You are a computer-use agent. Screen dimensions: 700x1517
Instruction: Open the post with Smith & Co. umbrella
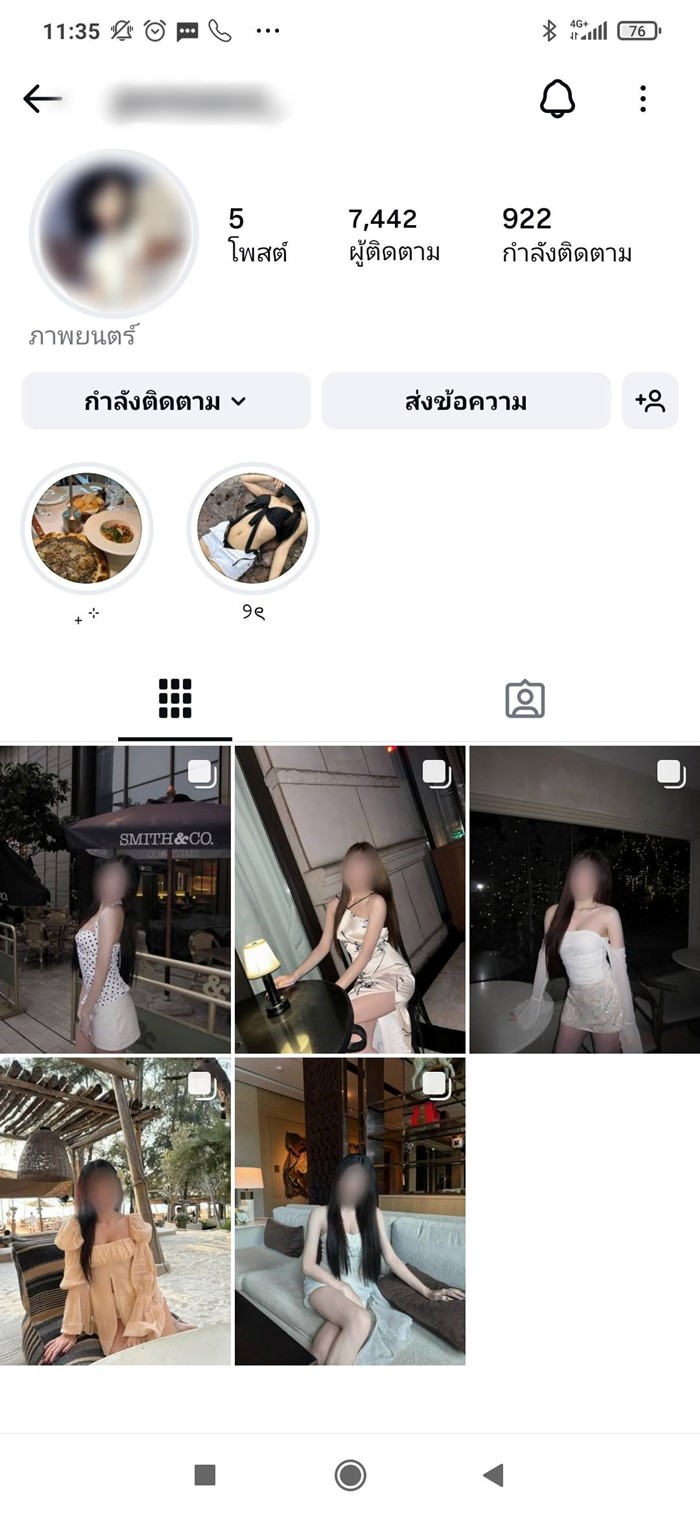(115, 899)
